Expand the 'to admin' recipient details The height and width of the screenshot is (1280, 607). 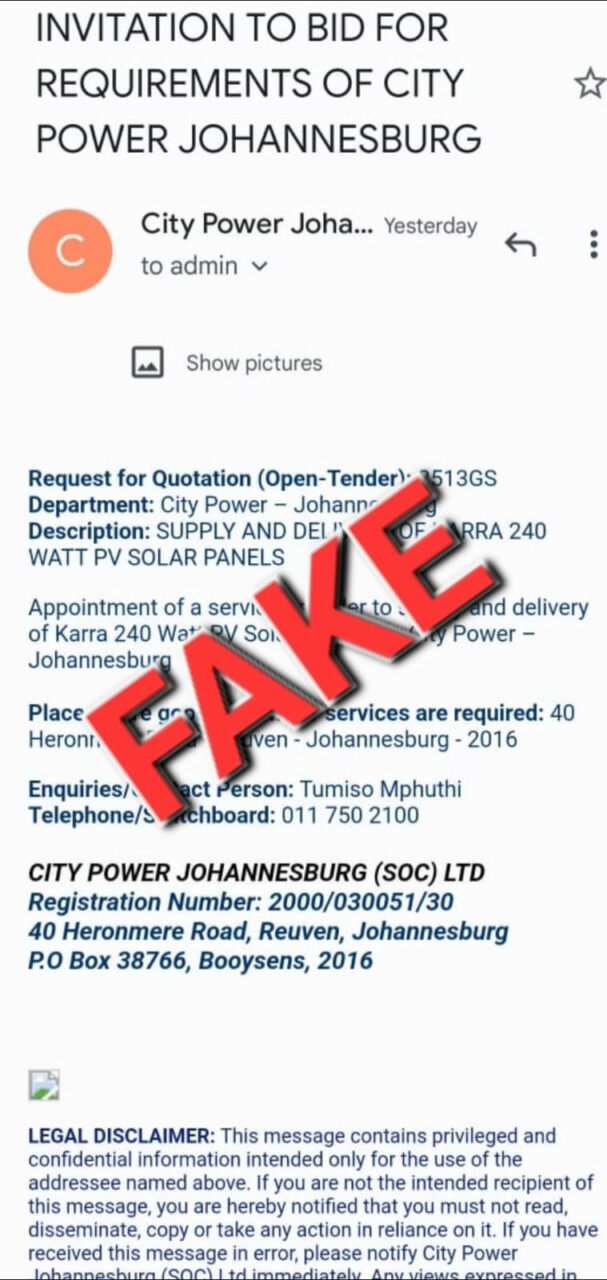(x=204, y=266)
